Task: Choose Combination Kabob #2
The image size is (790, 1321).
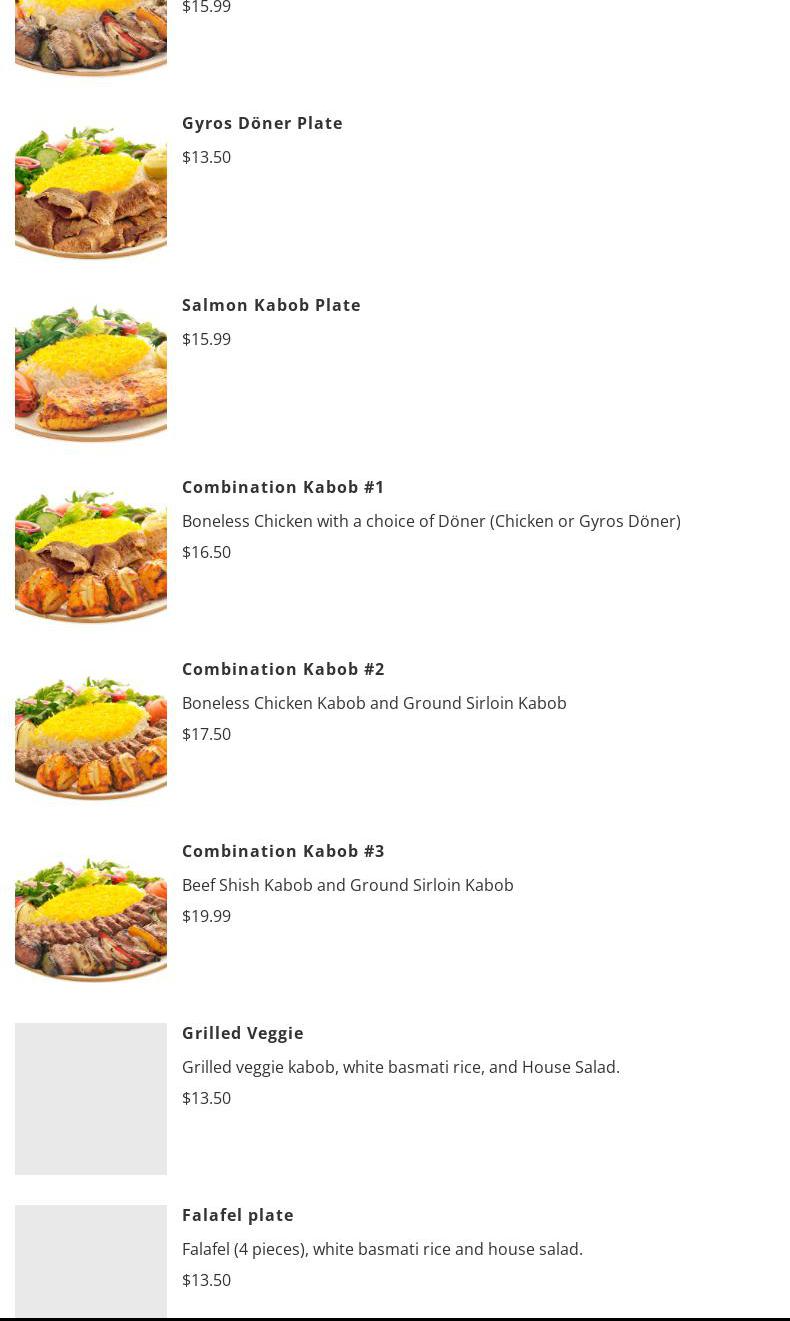Action: pyautogui.click(x=283, y=669)
